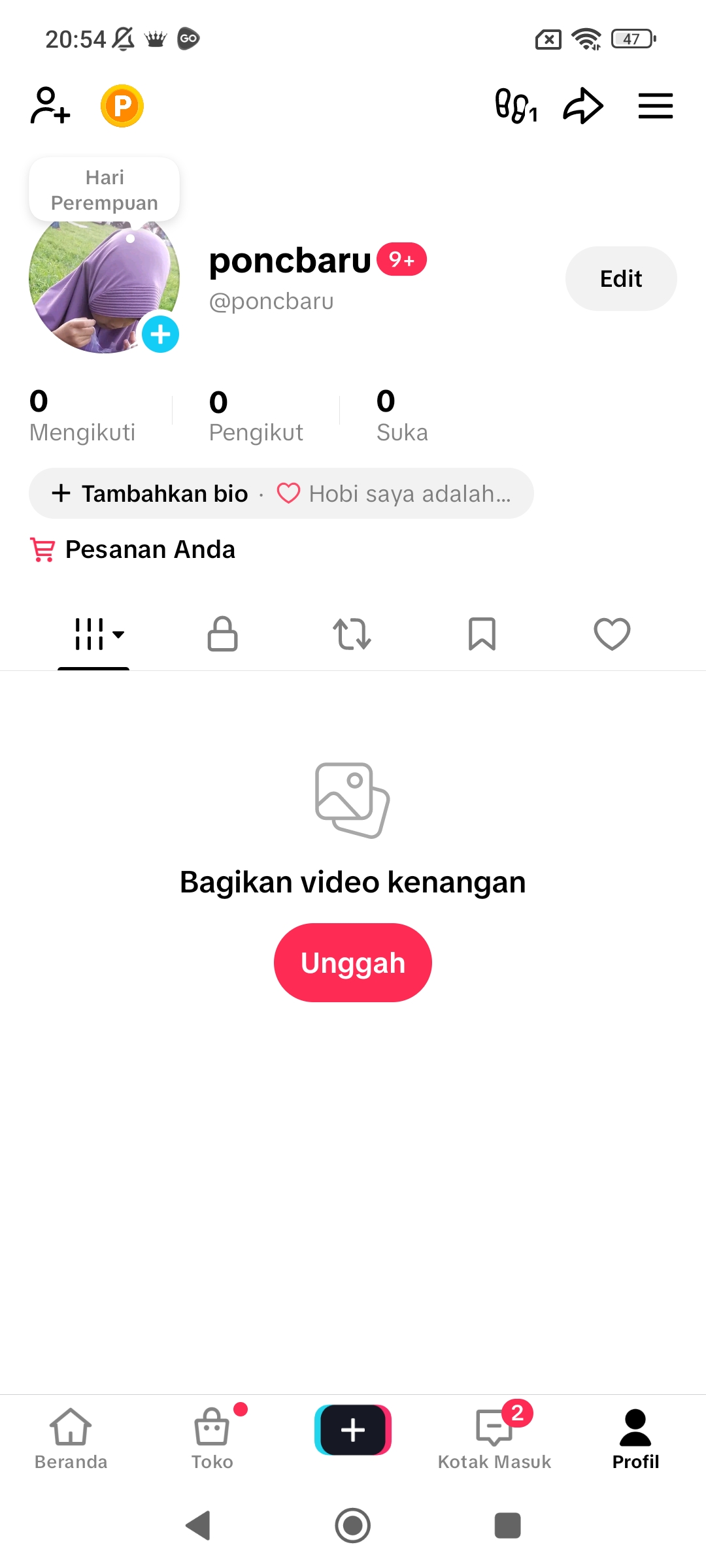Tap the Unggah upload button
Viewport: 706px width, 1568px height.
352,962
